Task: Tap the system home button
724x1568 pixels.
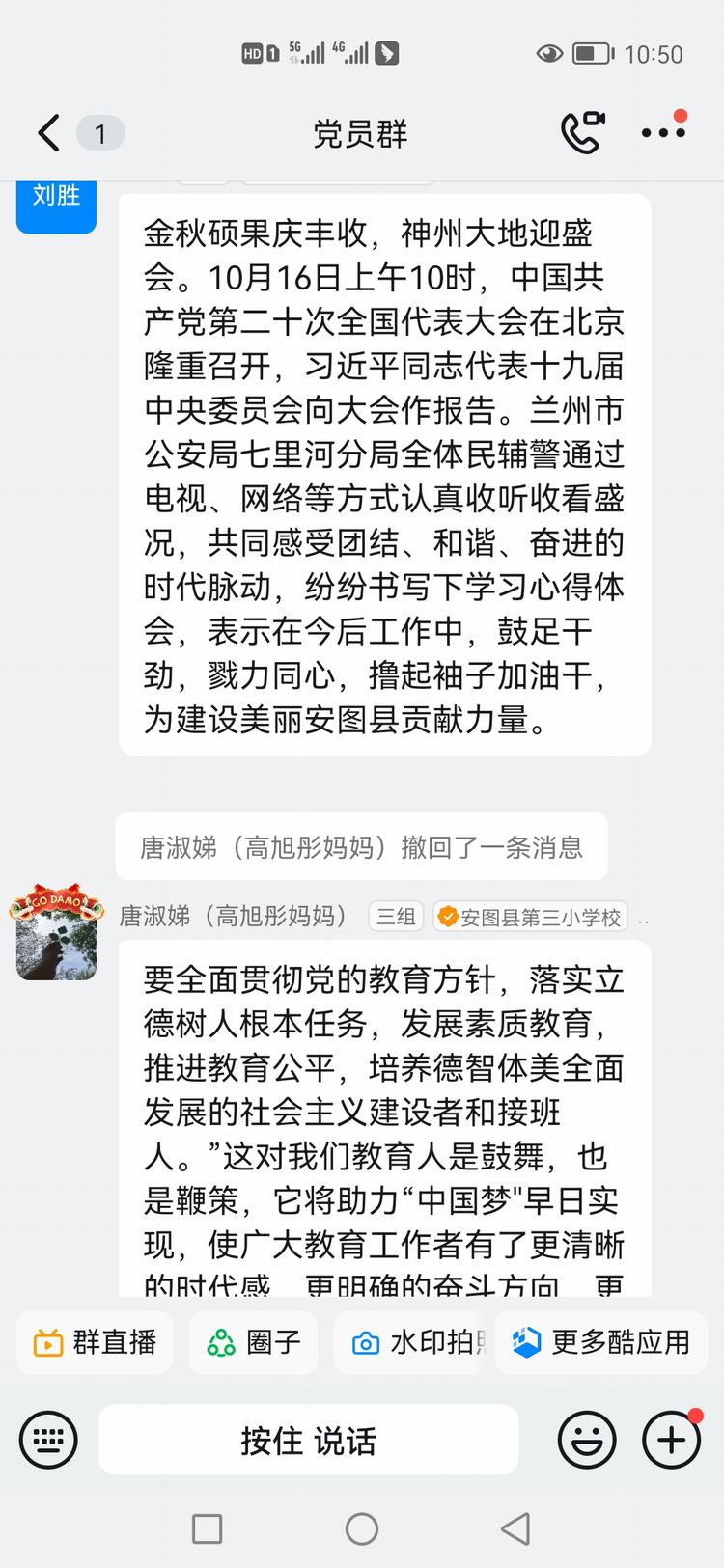Action: [x=362, y=1528]
